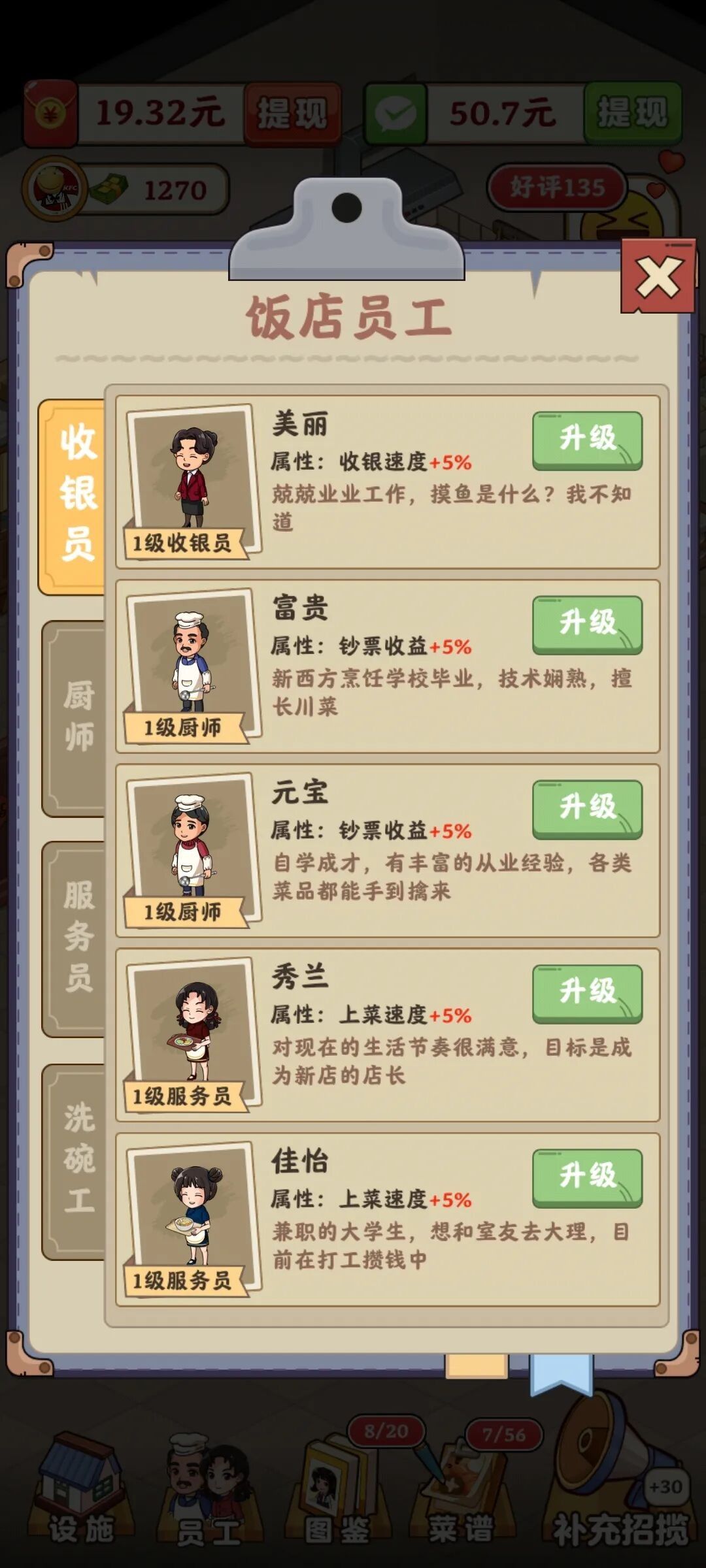This screenshot has height=1568, width=706.
Task: Switch to the 服务员 waiter tab
Action: [x=77, y=938]
